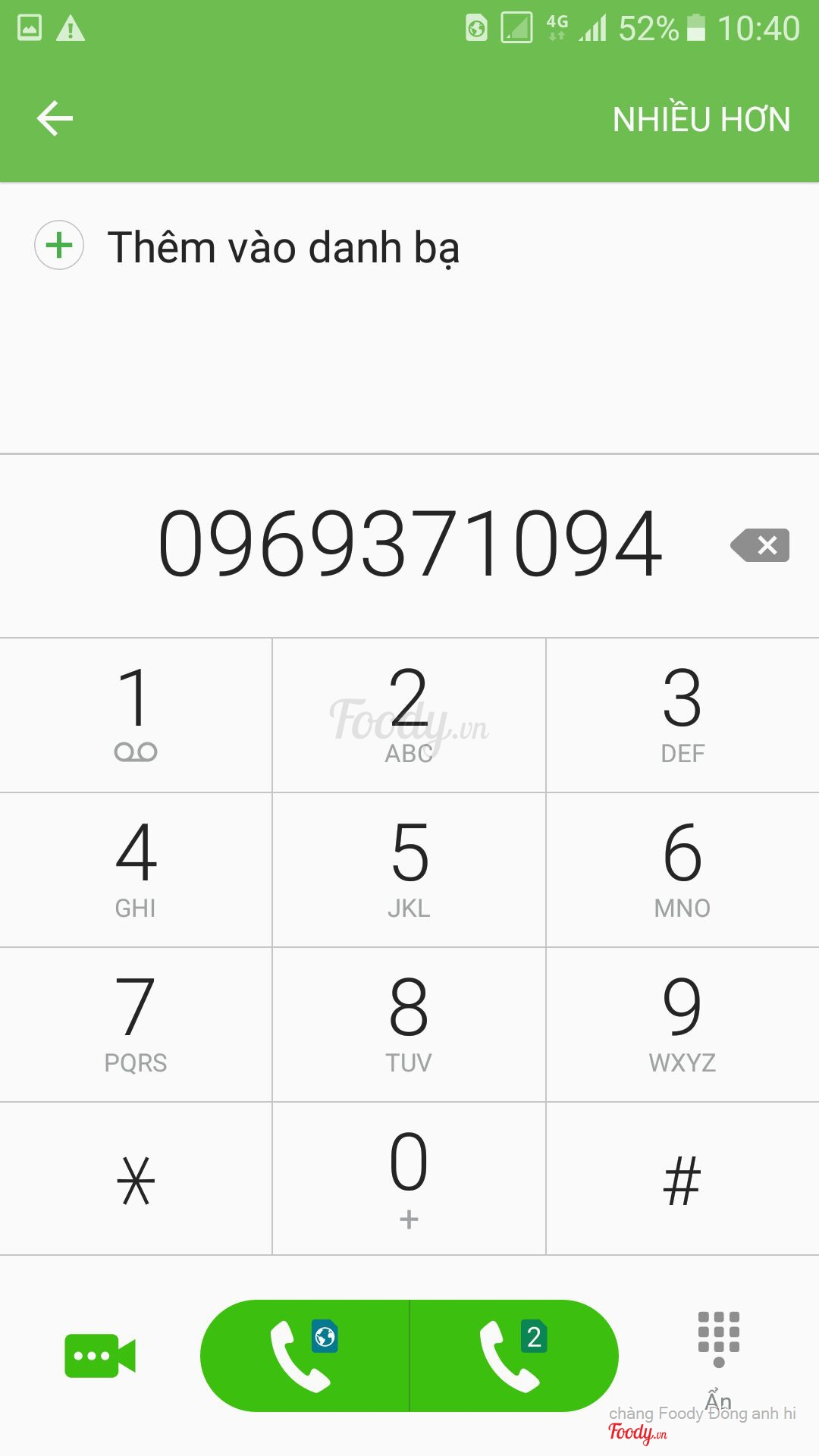Image resolution: width=819 pixels, height=1456 pixels.
Task: Enter the asterisk key
Action: click(x=136, y=1180)
